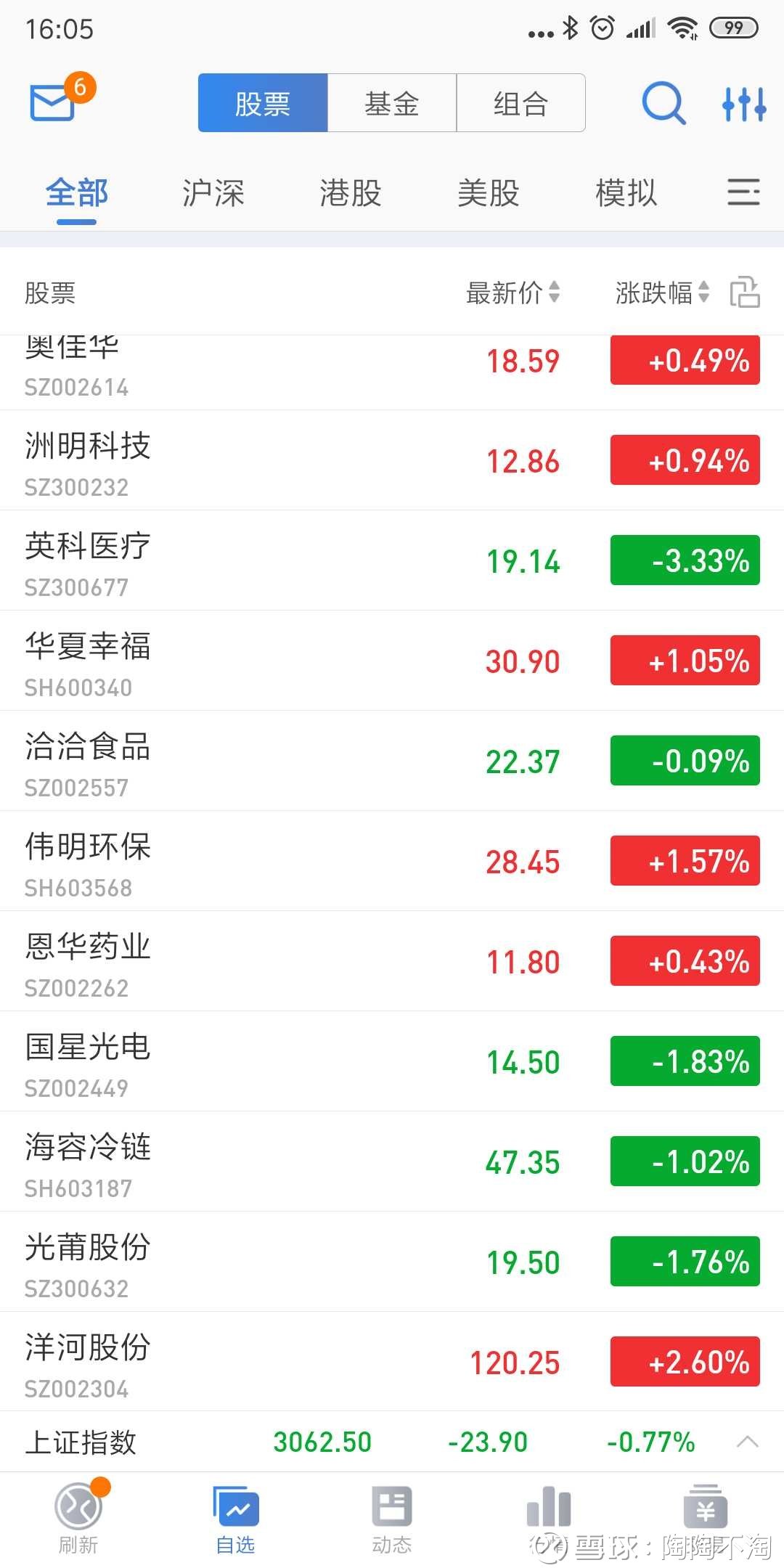Select the 港股 tab
This screenshot has width=784, height=1568.
pos(351,194)
